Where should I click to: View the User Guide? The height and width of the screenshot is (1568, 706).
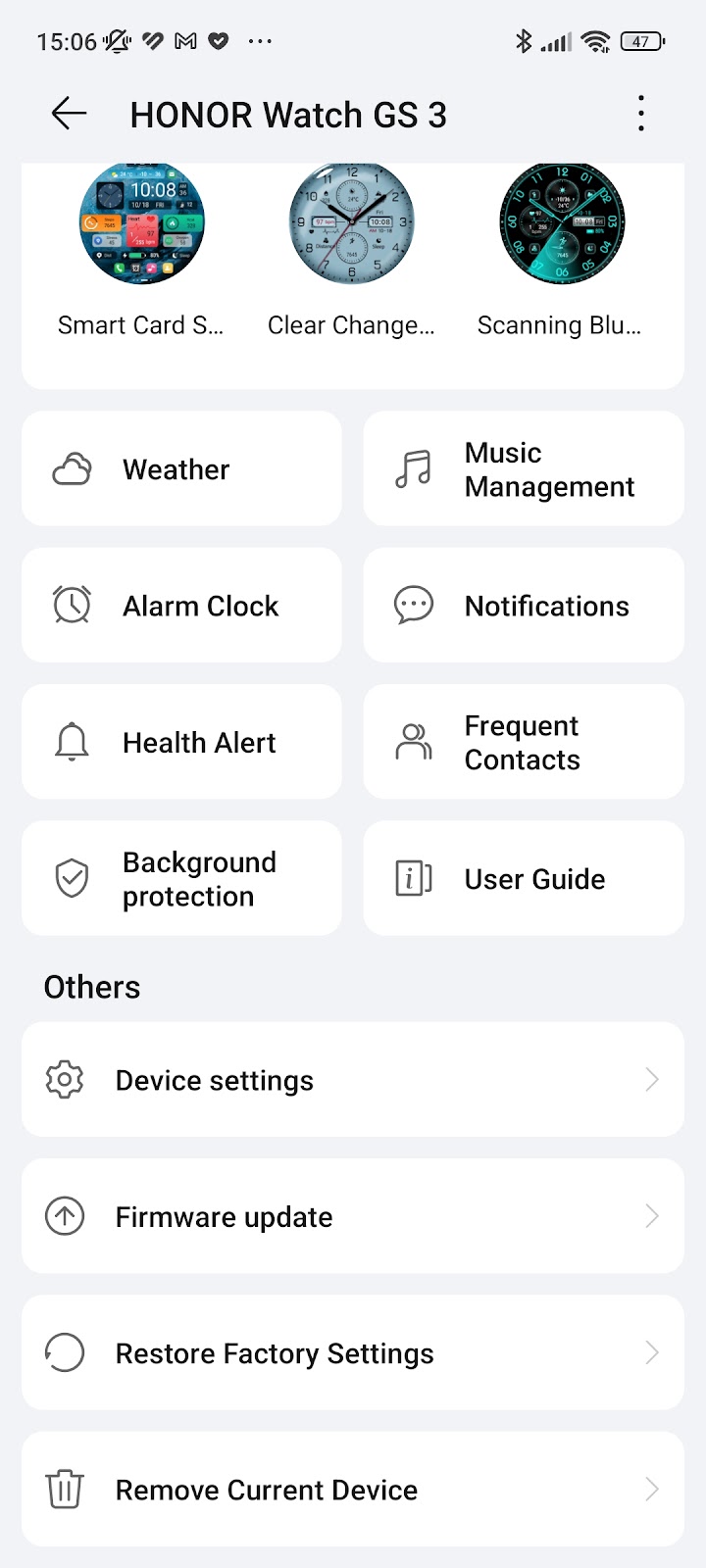523,878
